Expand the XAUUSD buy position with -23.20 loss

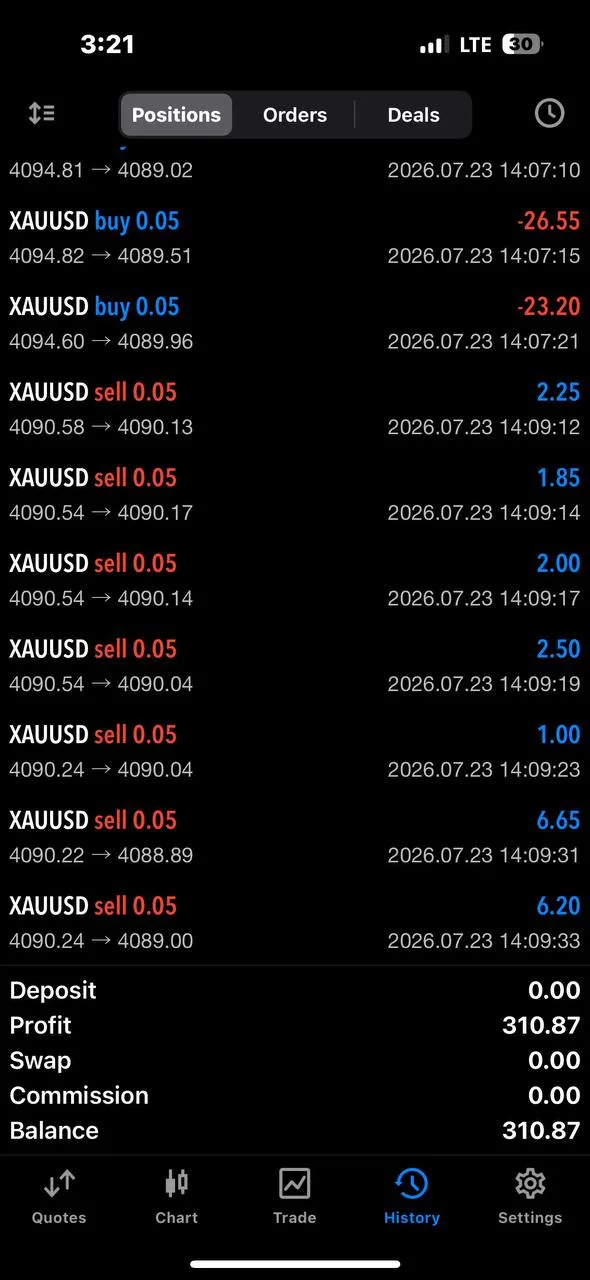pos(295,323)
